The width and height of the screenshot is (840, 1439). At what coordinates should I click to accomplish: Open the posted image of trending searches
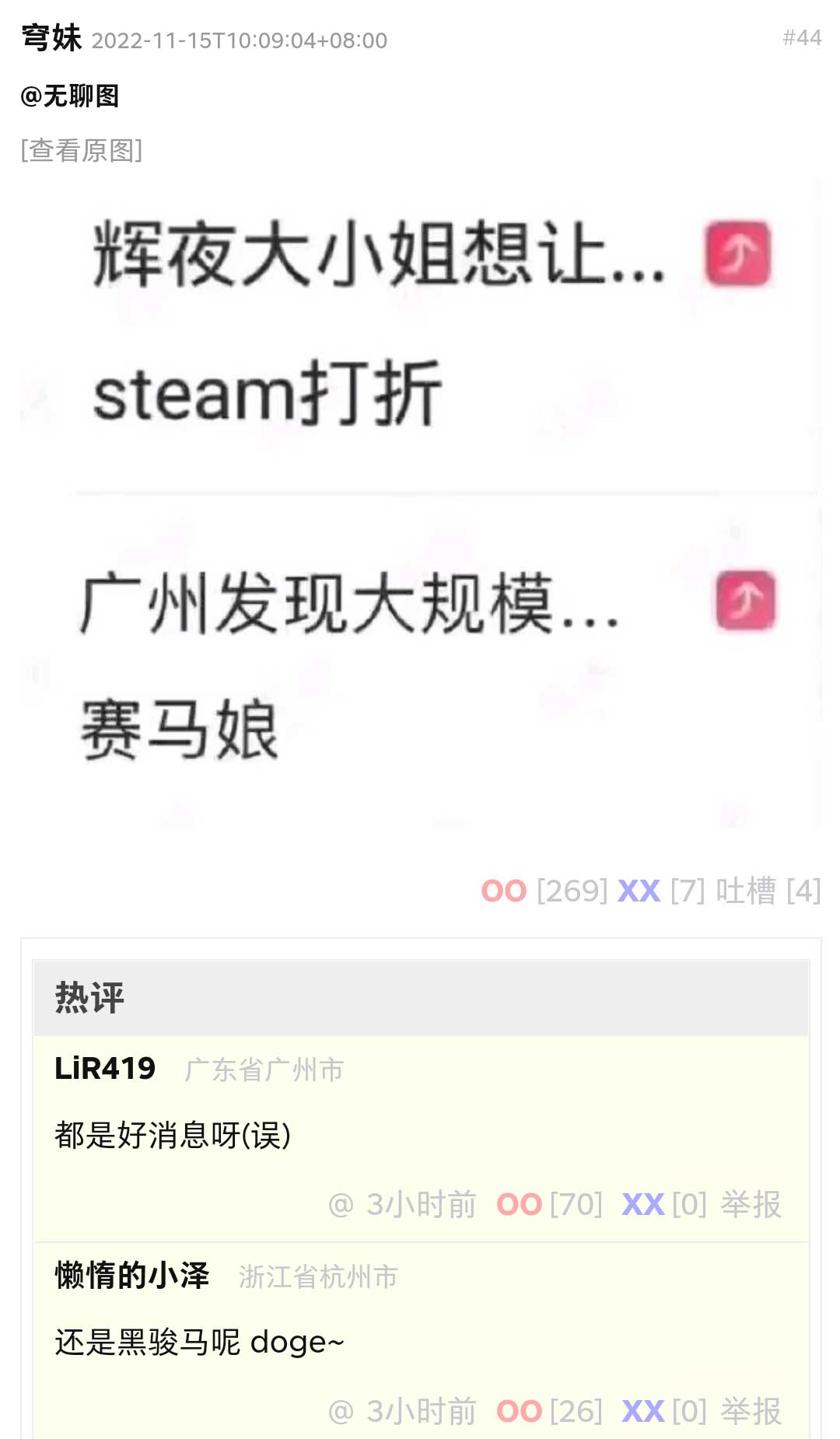click(x=420, y=506)
